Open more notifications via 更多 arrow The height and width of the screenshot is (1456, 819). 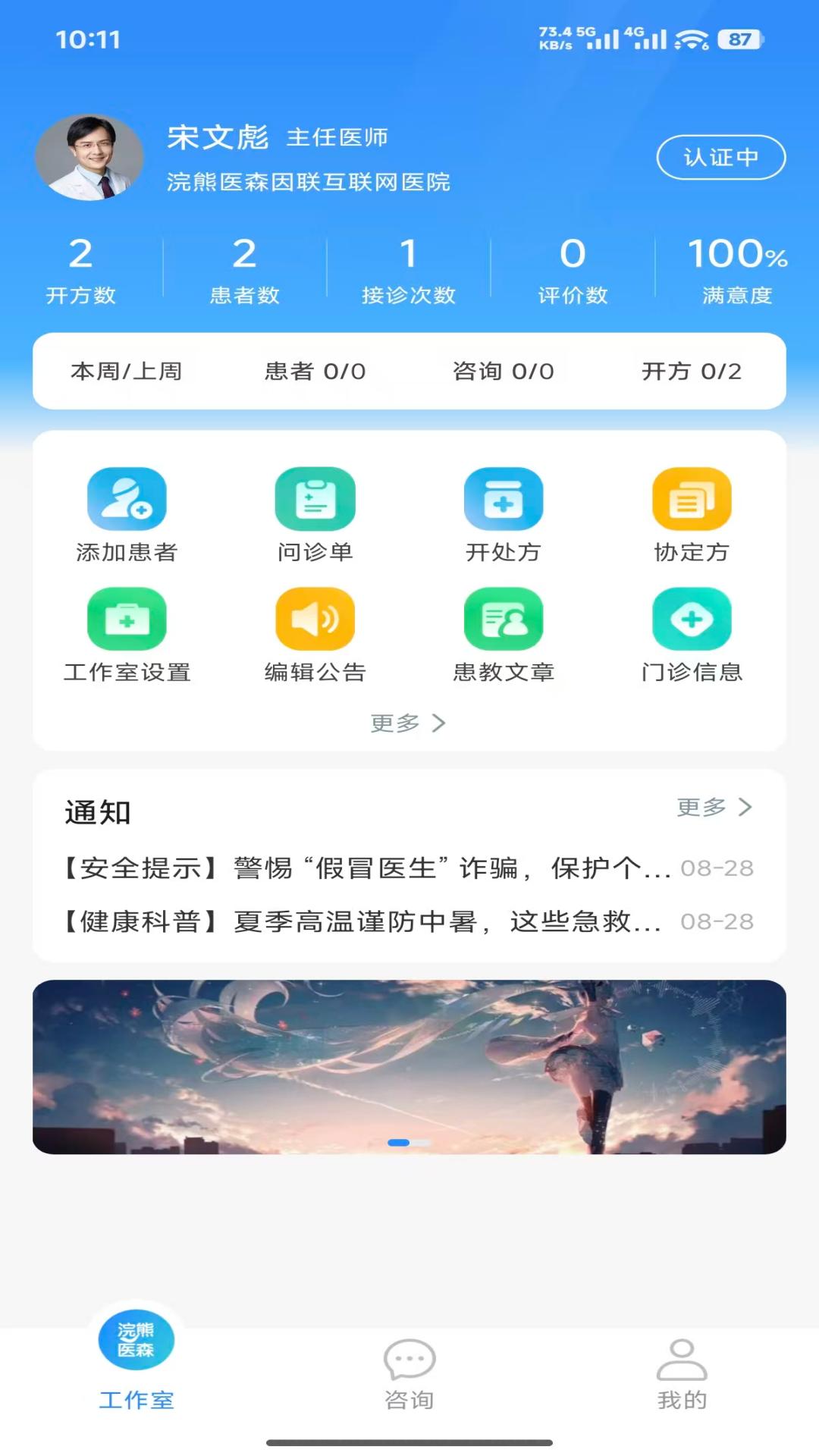point(713,808)
